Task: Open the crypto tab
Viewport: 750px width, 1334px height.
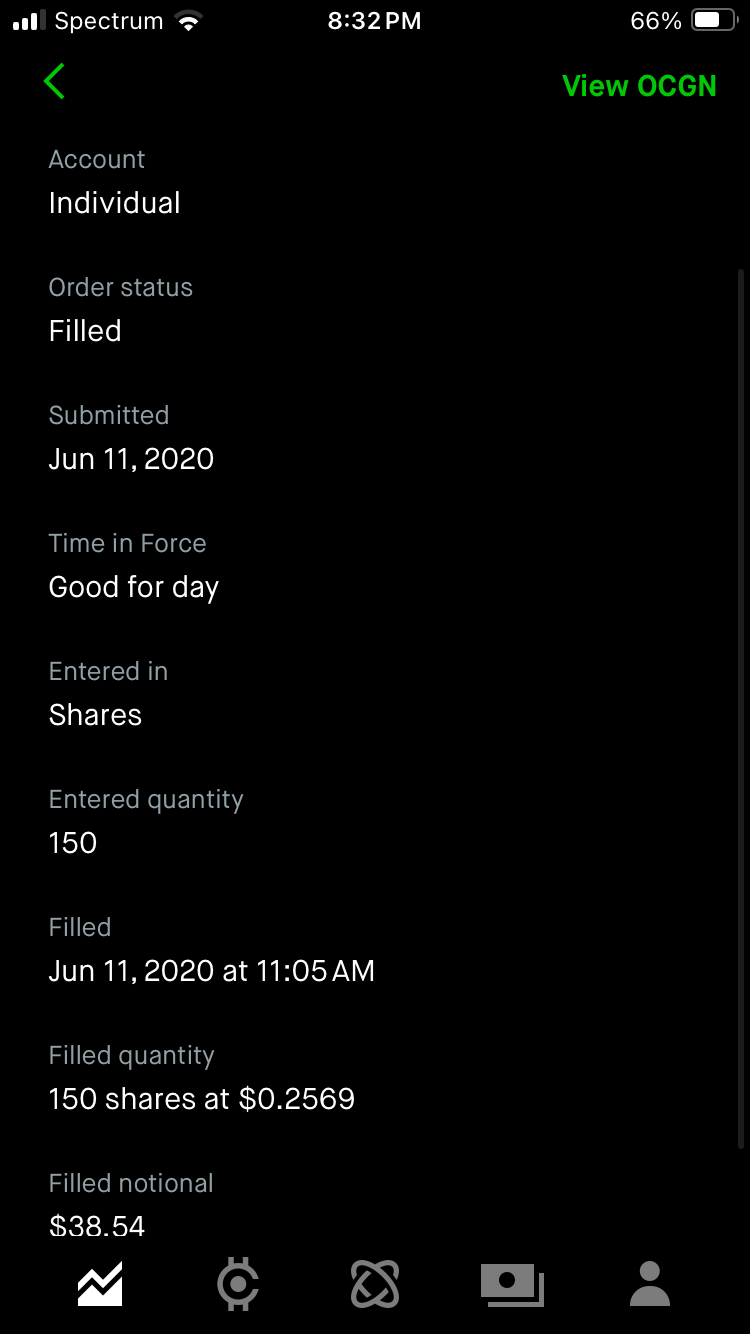Action: [x=238, y=1284]
